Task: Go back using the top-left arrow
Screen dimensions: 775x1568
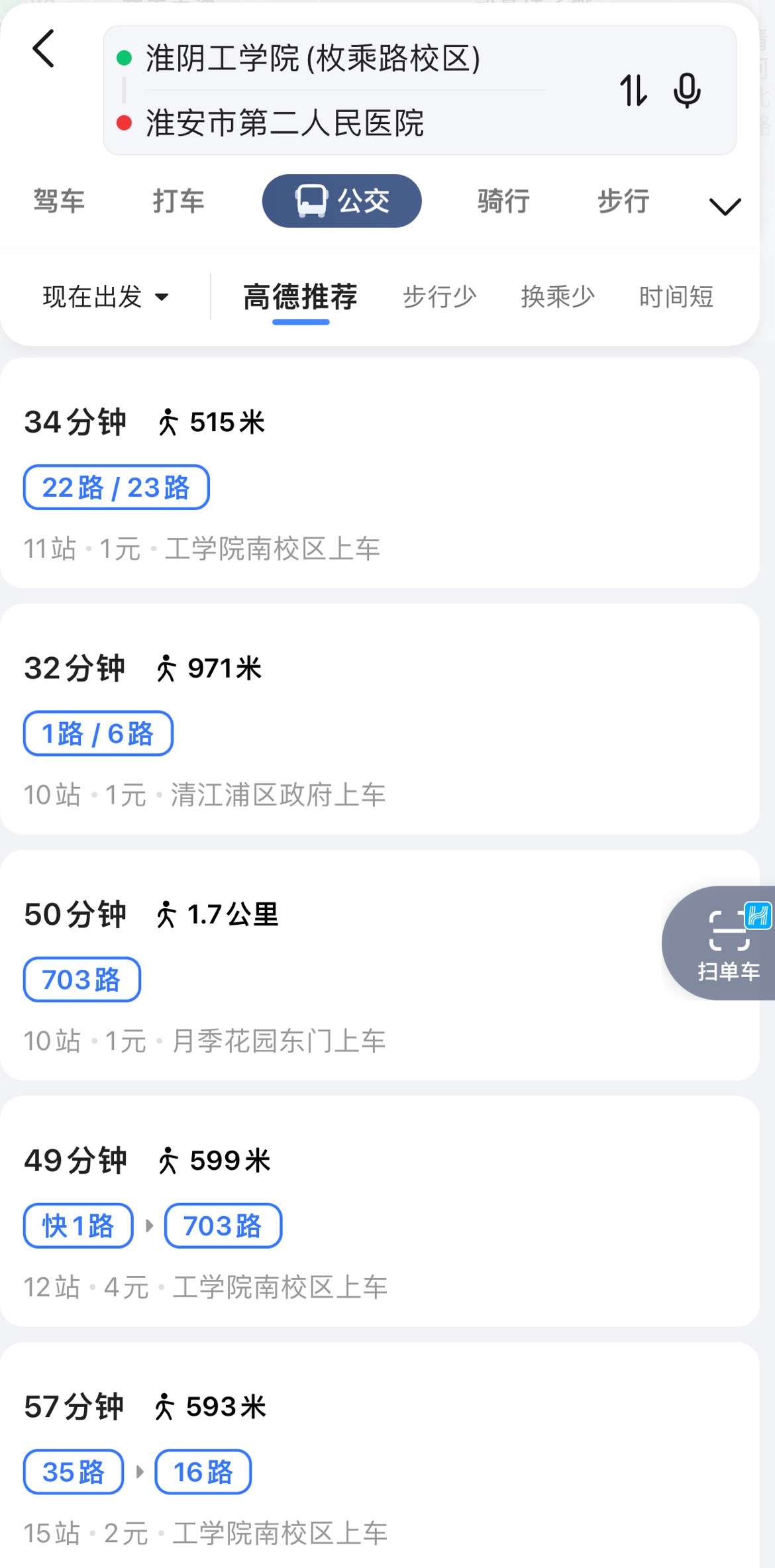Action: click(44, 49)
